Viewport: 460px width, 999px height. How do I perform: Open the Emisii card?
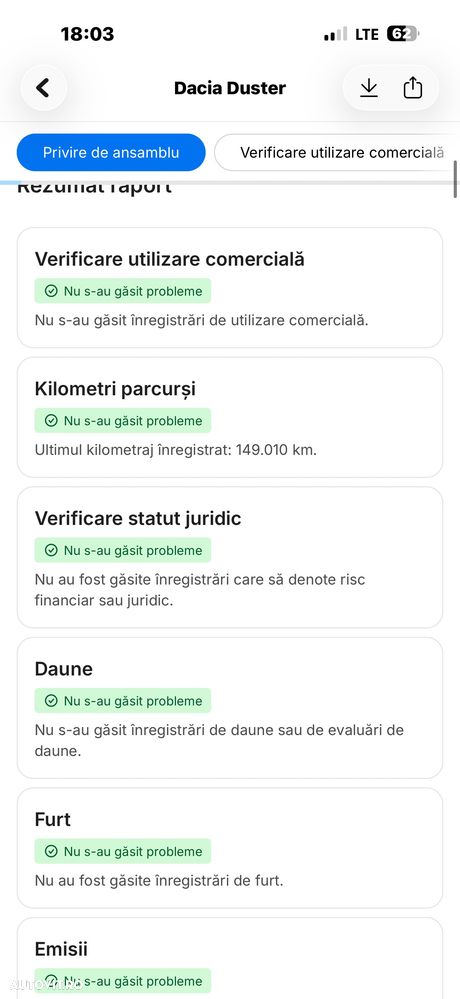[x=230, y=958]
